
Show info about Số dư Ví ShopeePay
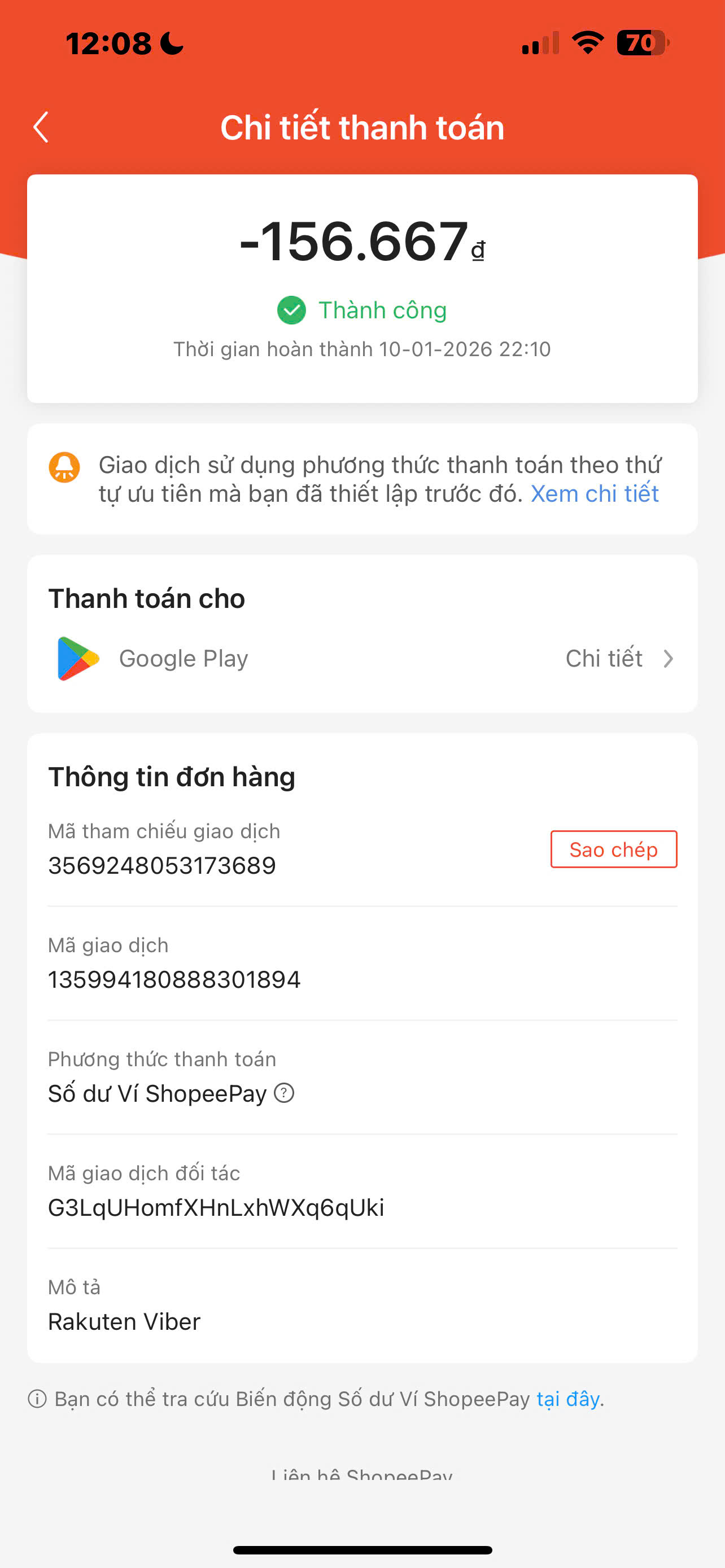(x=284, y=1093)
